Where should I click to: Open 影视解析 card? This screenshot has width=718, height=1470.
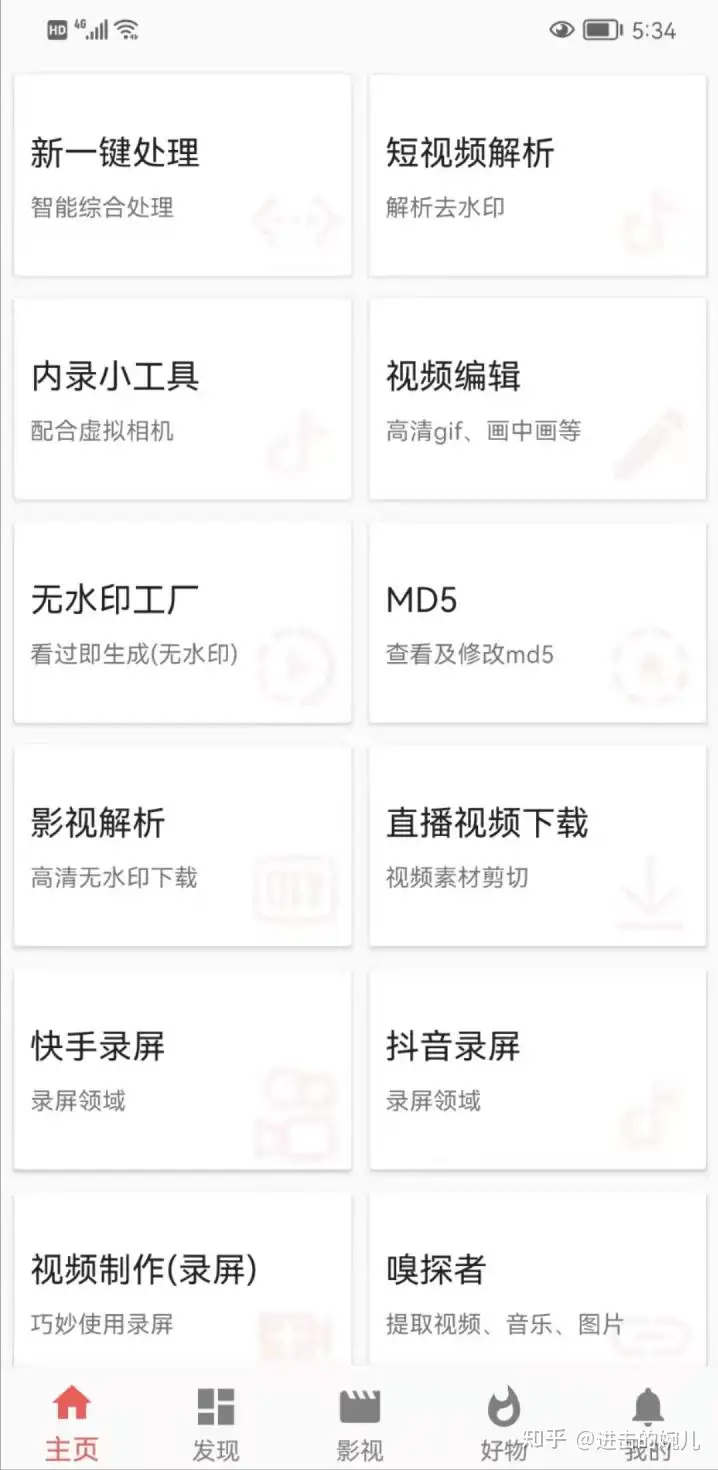[183, 846]
